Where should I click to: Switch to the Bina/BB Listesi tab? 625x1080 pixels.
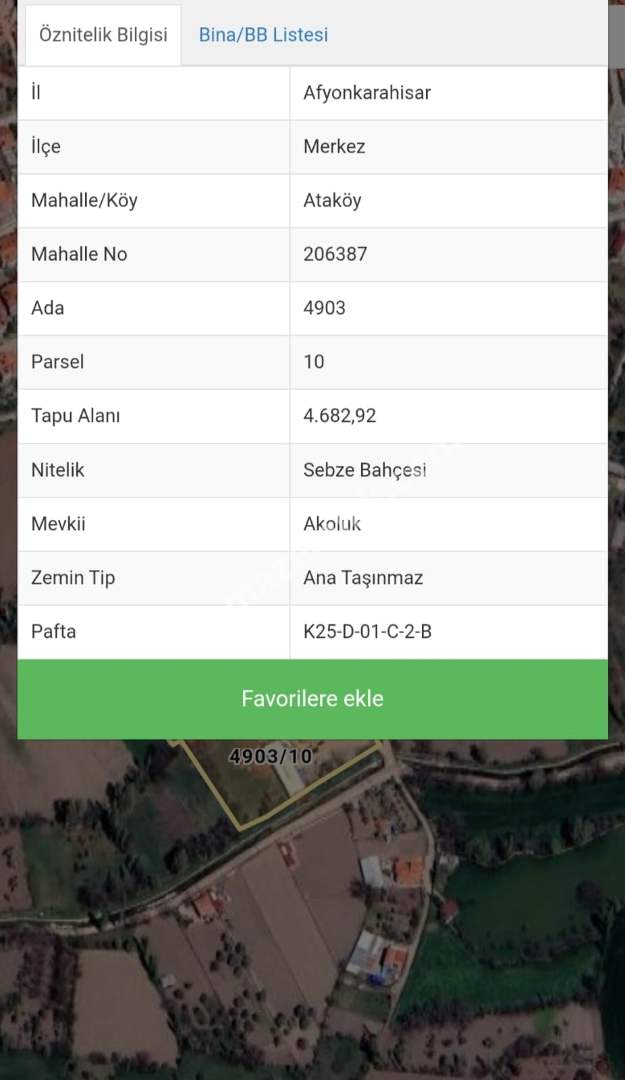pos(263,35)
